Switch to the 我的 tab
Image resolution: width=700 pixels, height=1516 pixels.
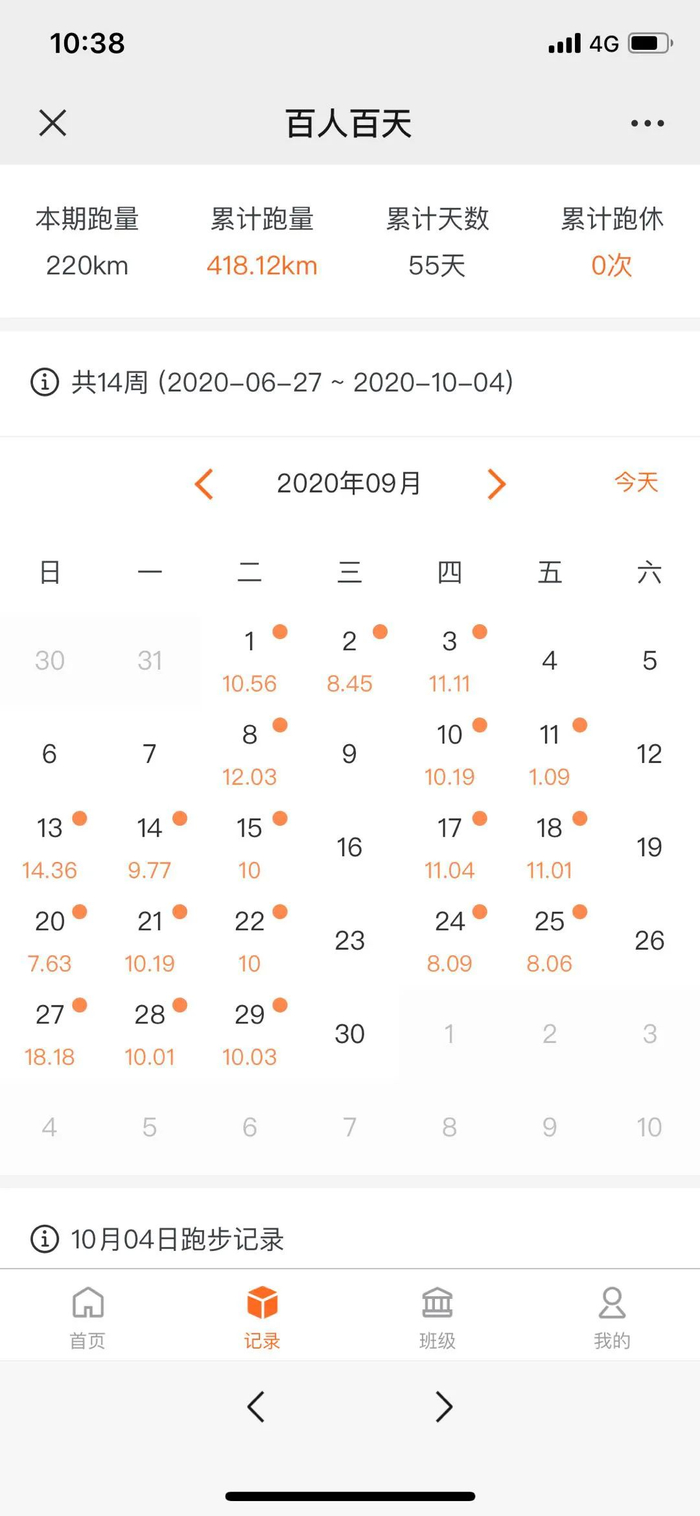click(x=612, y=1318)
